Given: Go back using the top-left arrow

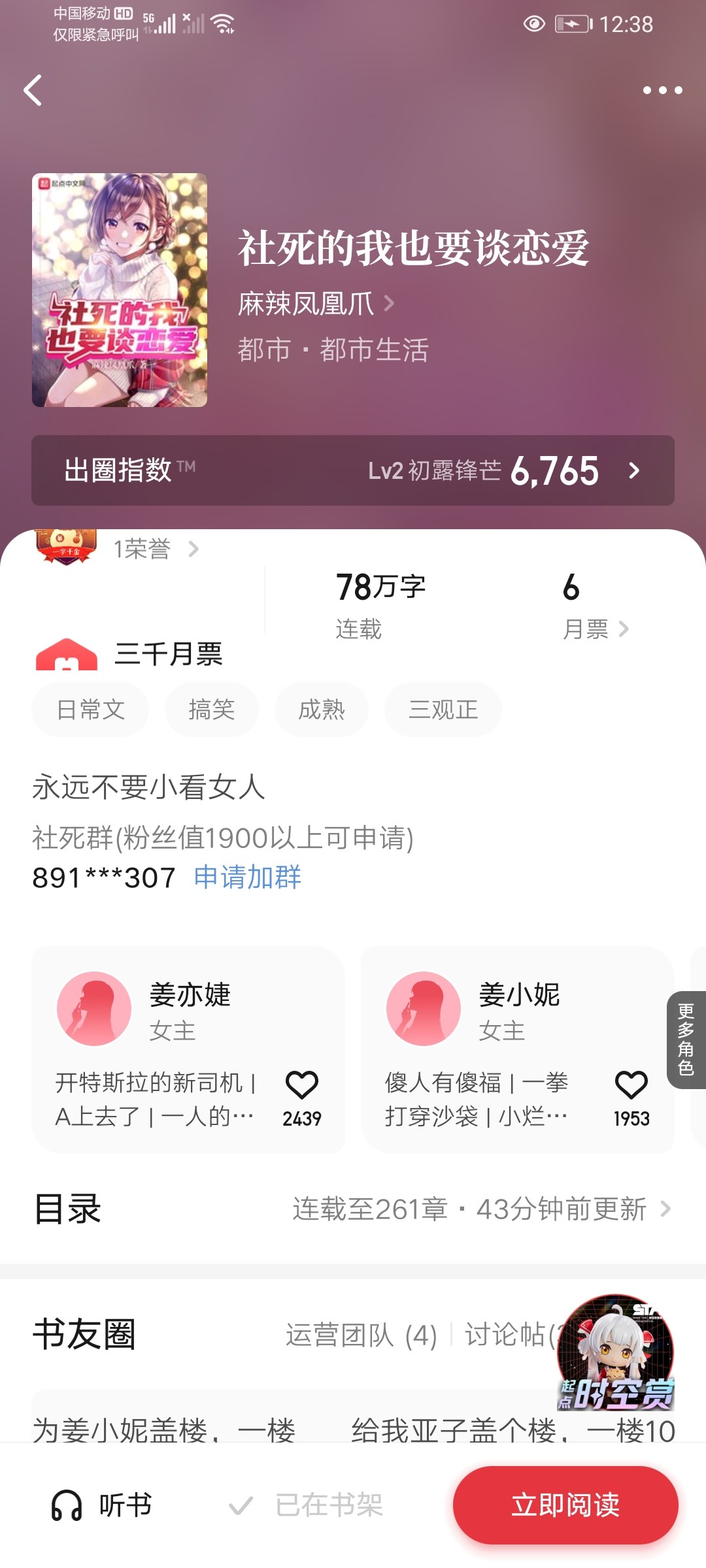Looking at the screenshot, I should pyautogui.click(x=33, y=90).
